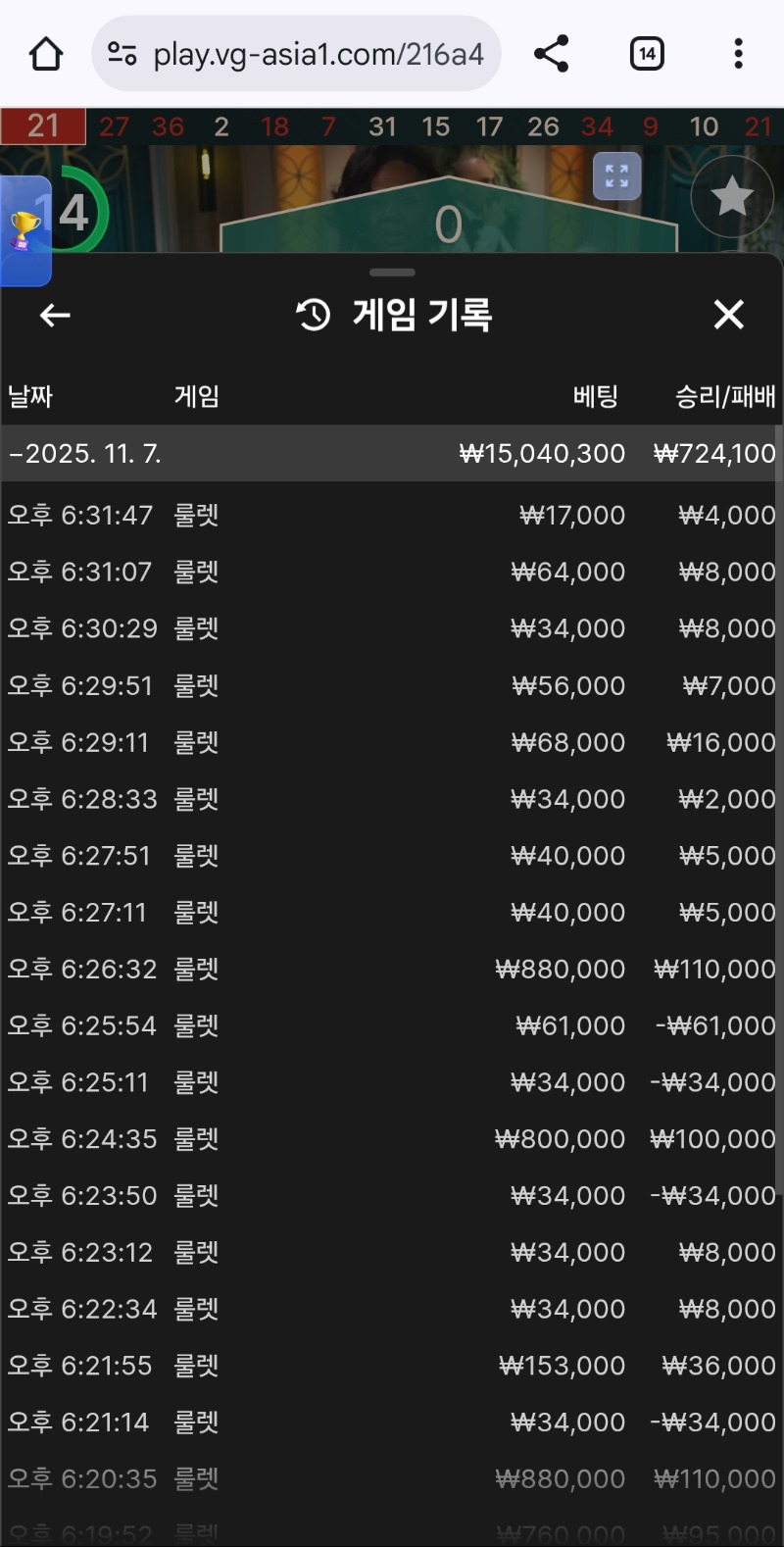Tap the bottom sheet drag handle
The height and width of the screenshot is (1547, 784).
point(392,273)
